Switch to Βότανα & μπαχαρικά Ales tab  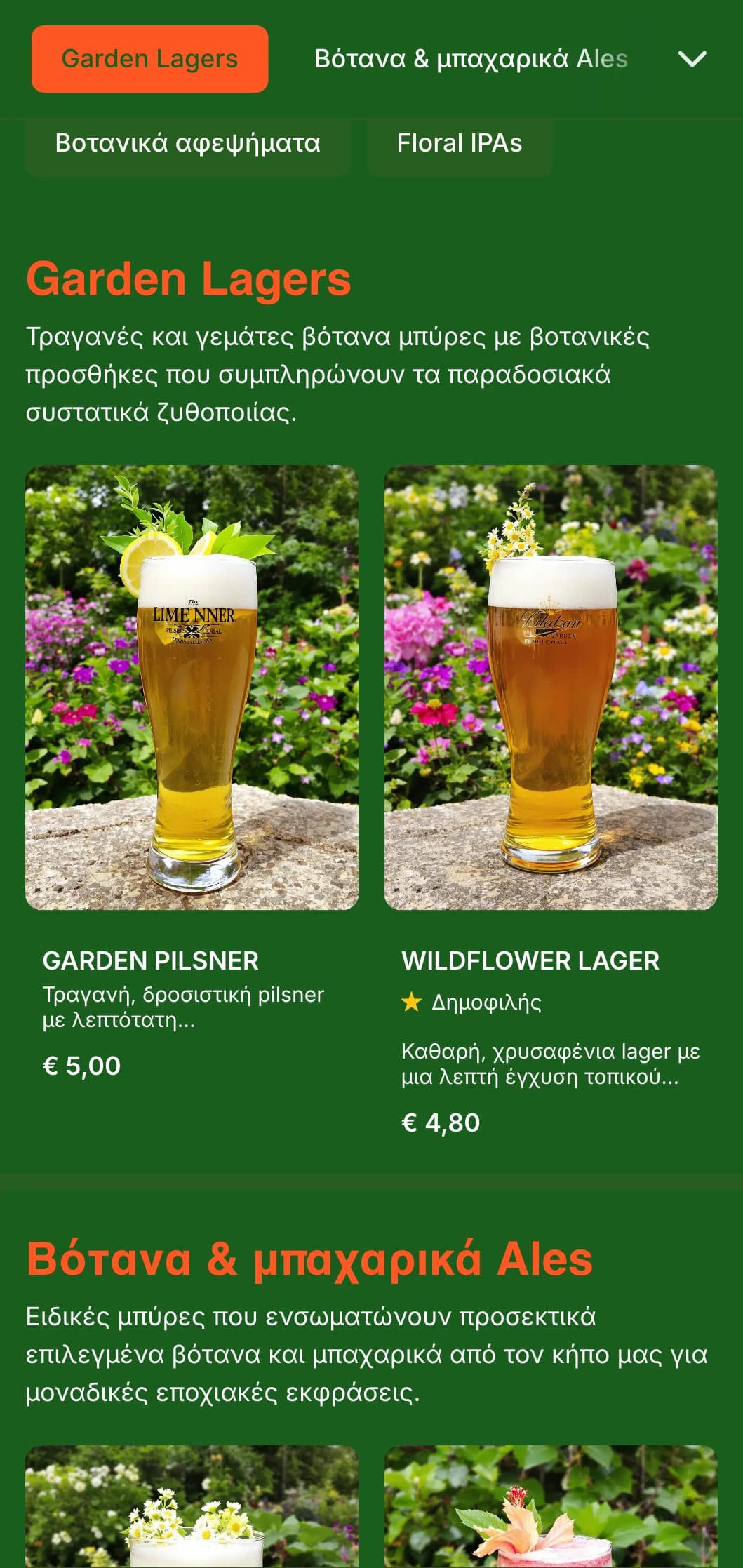tap(470, 59)
